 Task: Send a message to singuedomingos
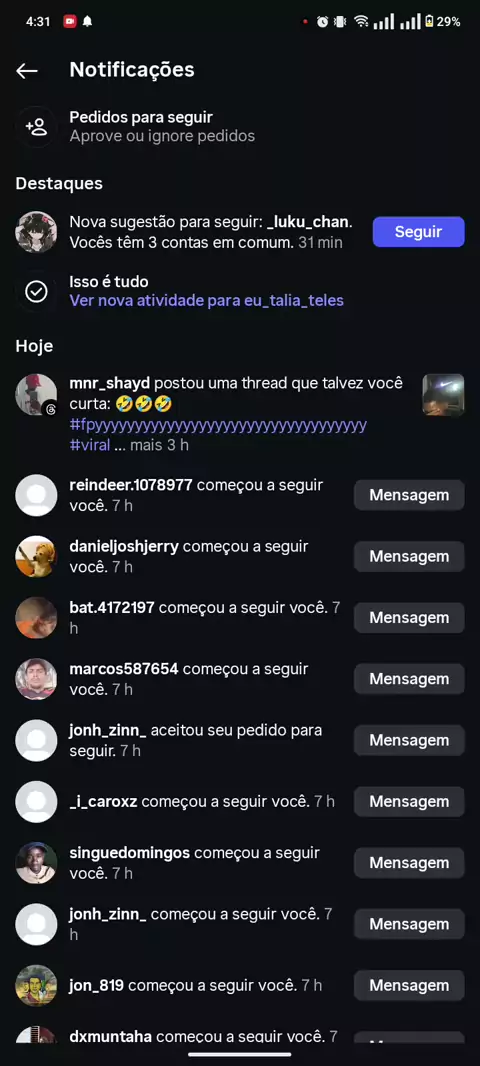409,863
